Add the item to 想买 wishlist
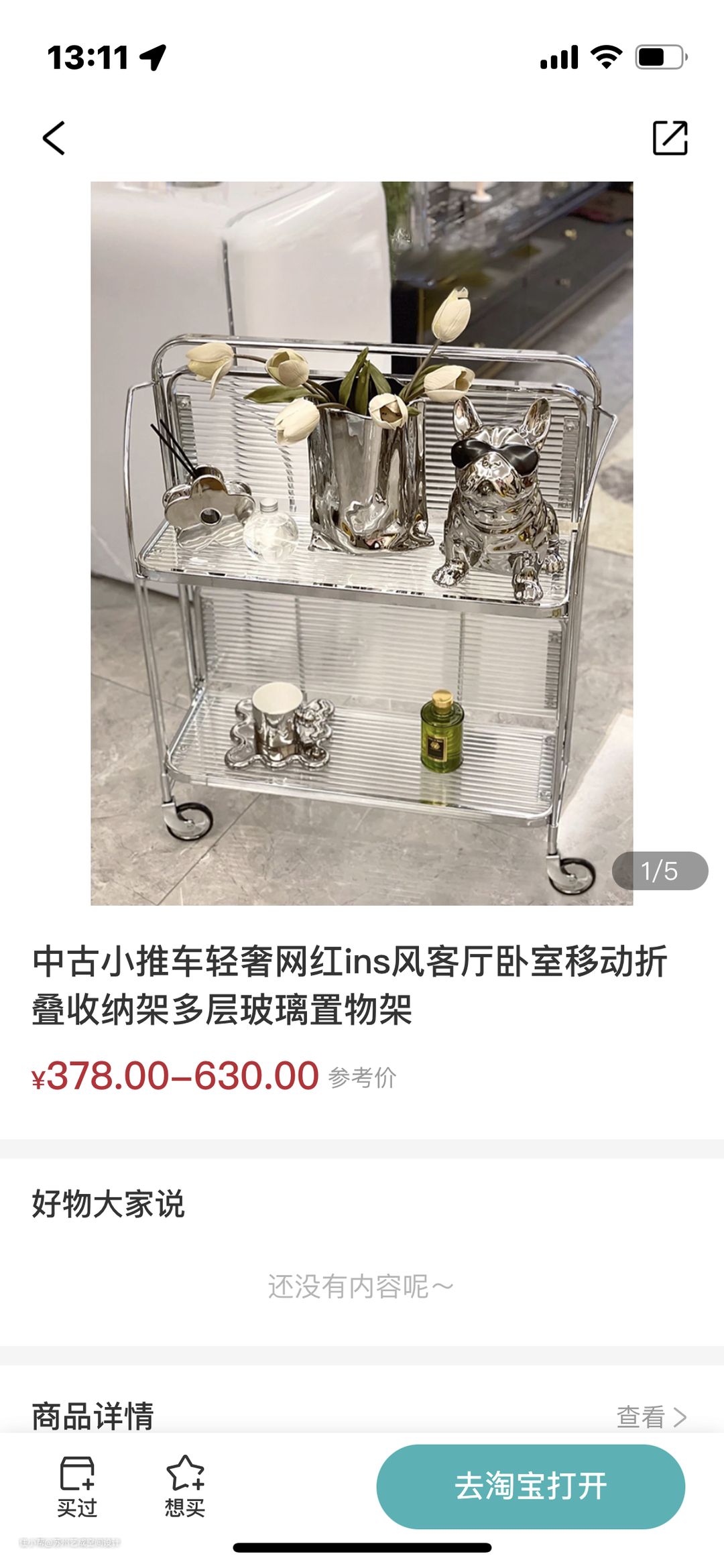Image resolution: width=724 pixels, height=1568 pixels. point(185,1487)
